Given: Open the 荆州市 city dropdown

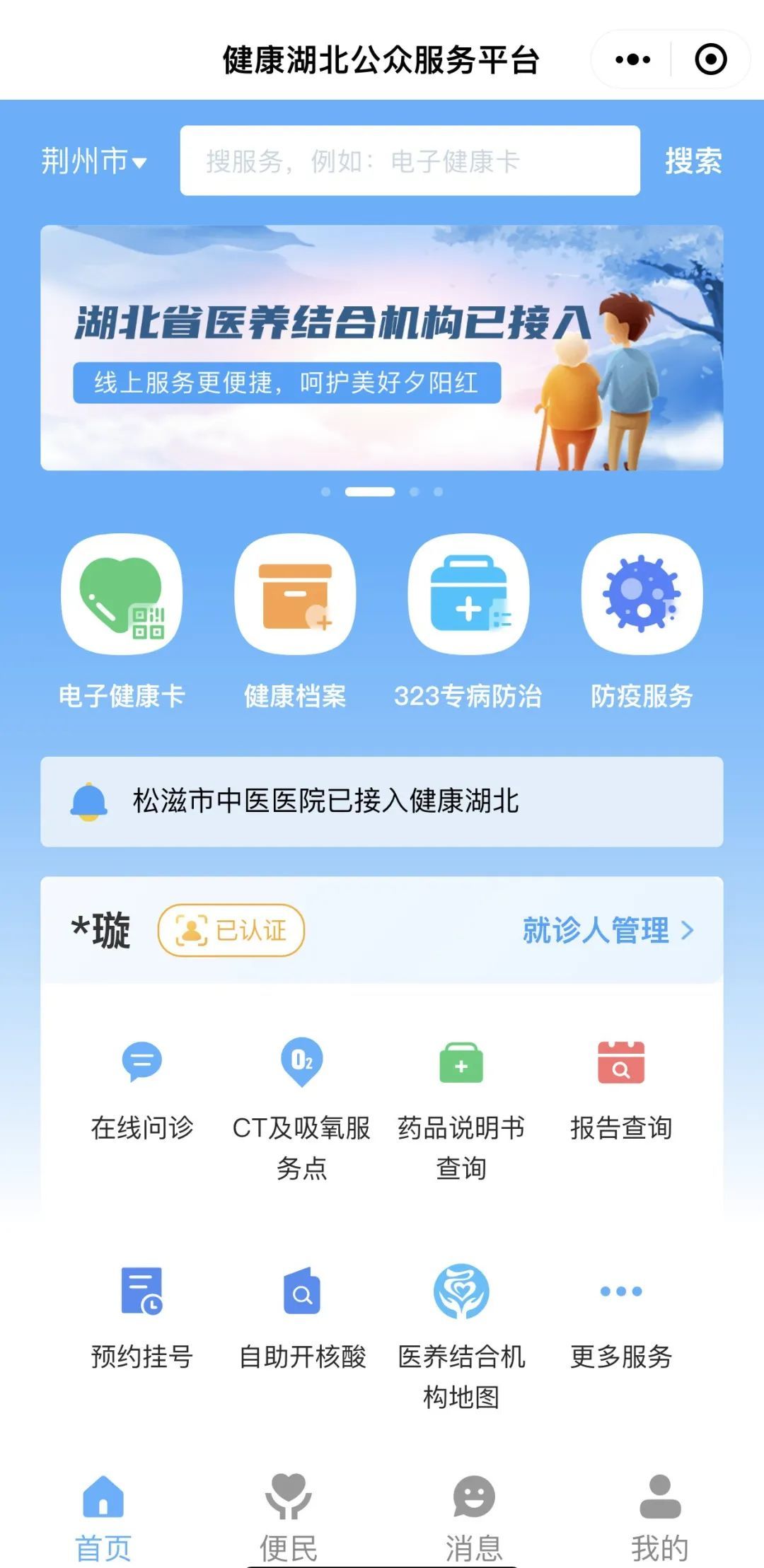Looking at the screenshot, I should (x=93, y=161).
